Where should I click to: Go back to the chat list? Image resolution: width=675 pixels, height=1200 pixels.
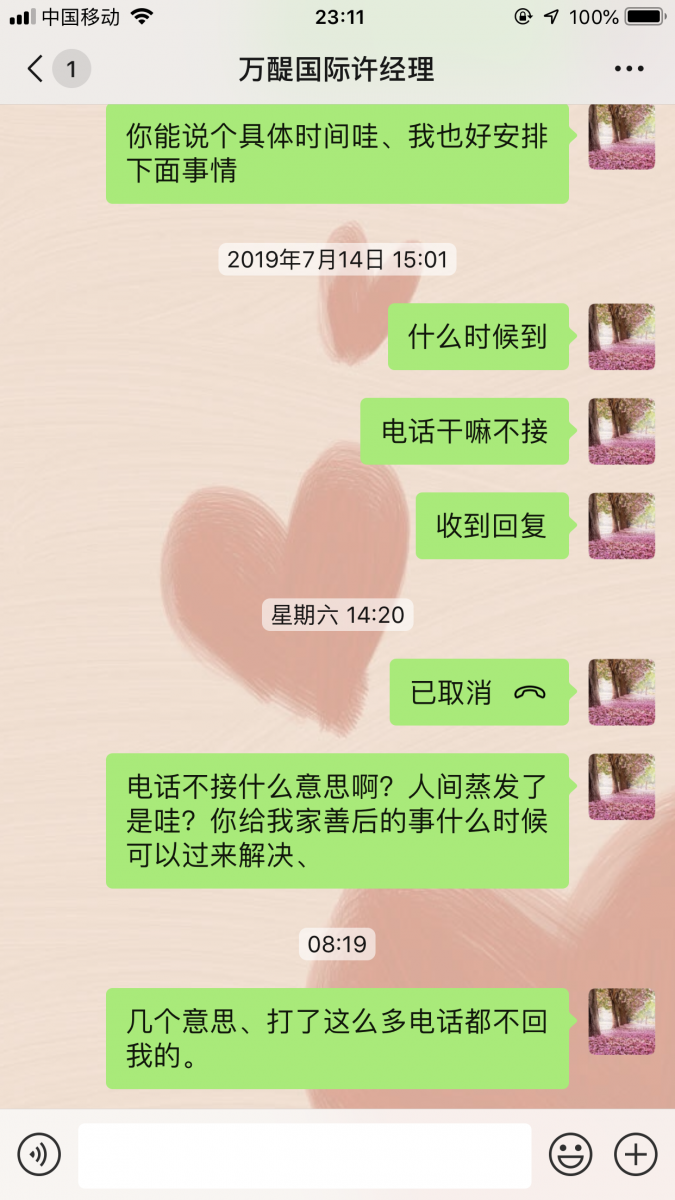point(38,69)
